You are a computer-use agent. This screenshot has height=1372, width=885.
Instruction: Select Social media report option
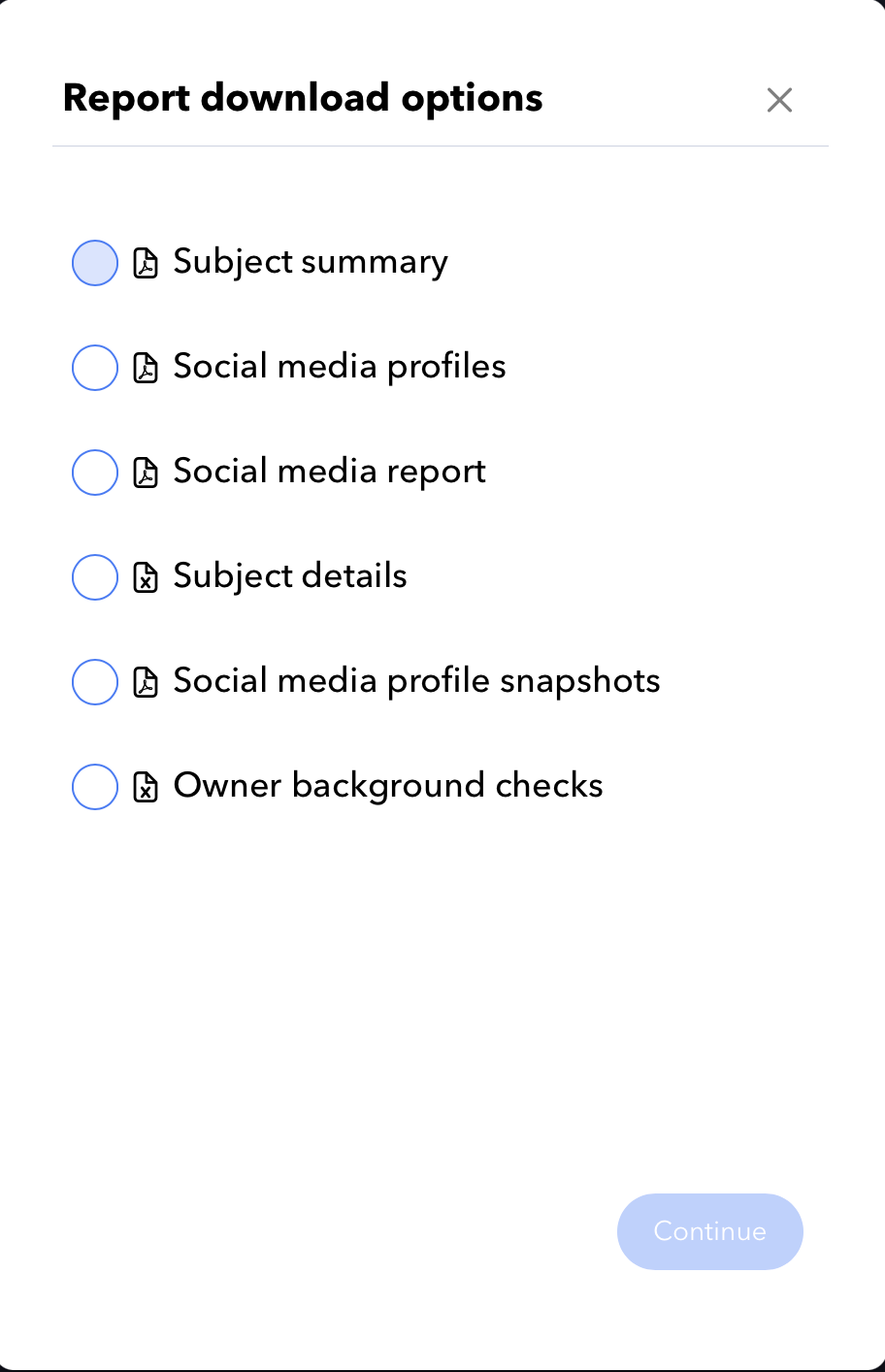tap(95, 473)
